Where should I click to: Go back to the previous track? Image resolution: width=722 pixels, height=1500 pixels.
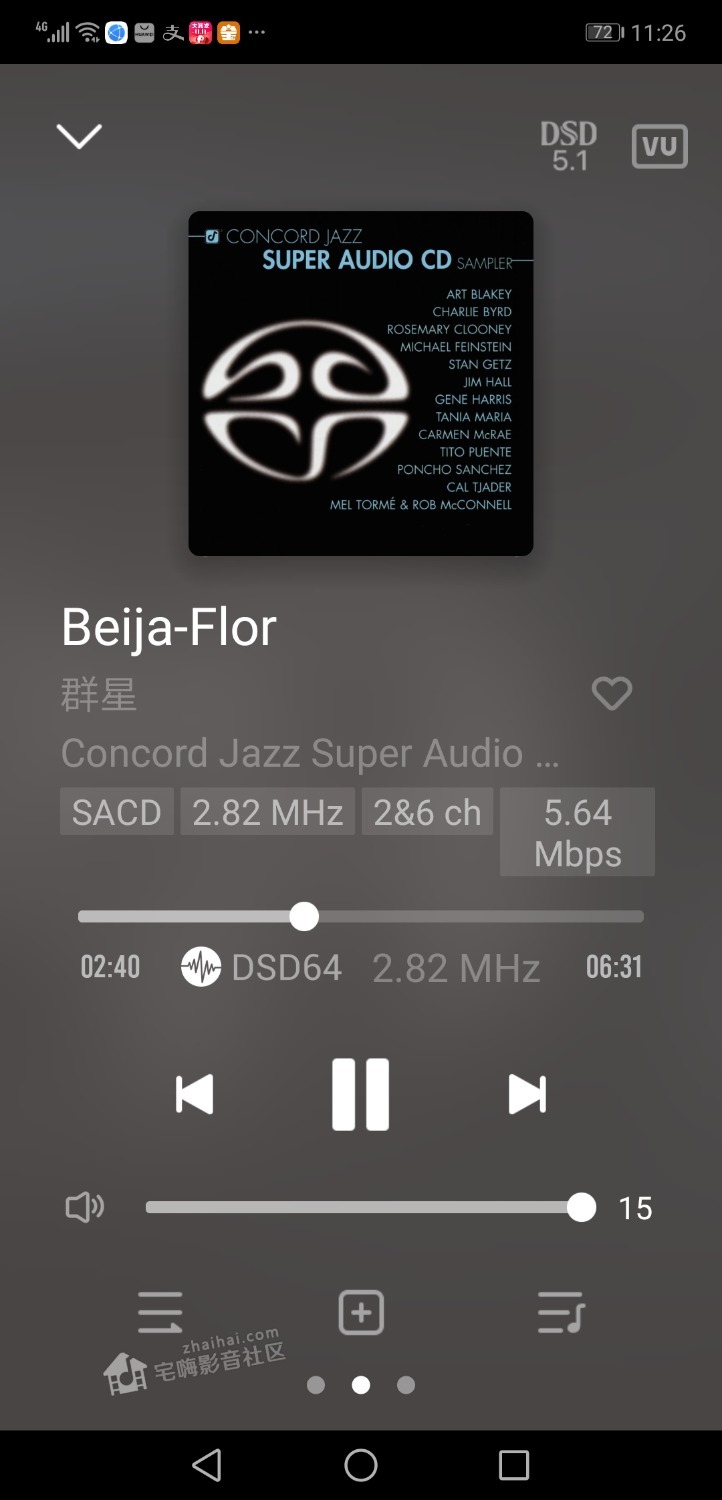pos(194,1094)
